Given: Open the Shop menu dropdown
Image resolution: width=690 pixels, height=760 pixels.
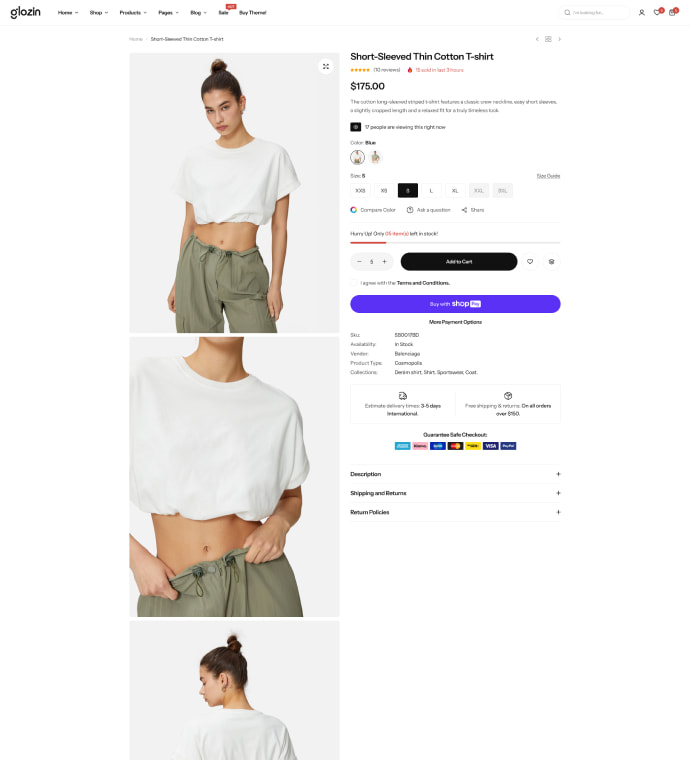Looking at the screenshot, I should (98, 12).
